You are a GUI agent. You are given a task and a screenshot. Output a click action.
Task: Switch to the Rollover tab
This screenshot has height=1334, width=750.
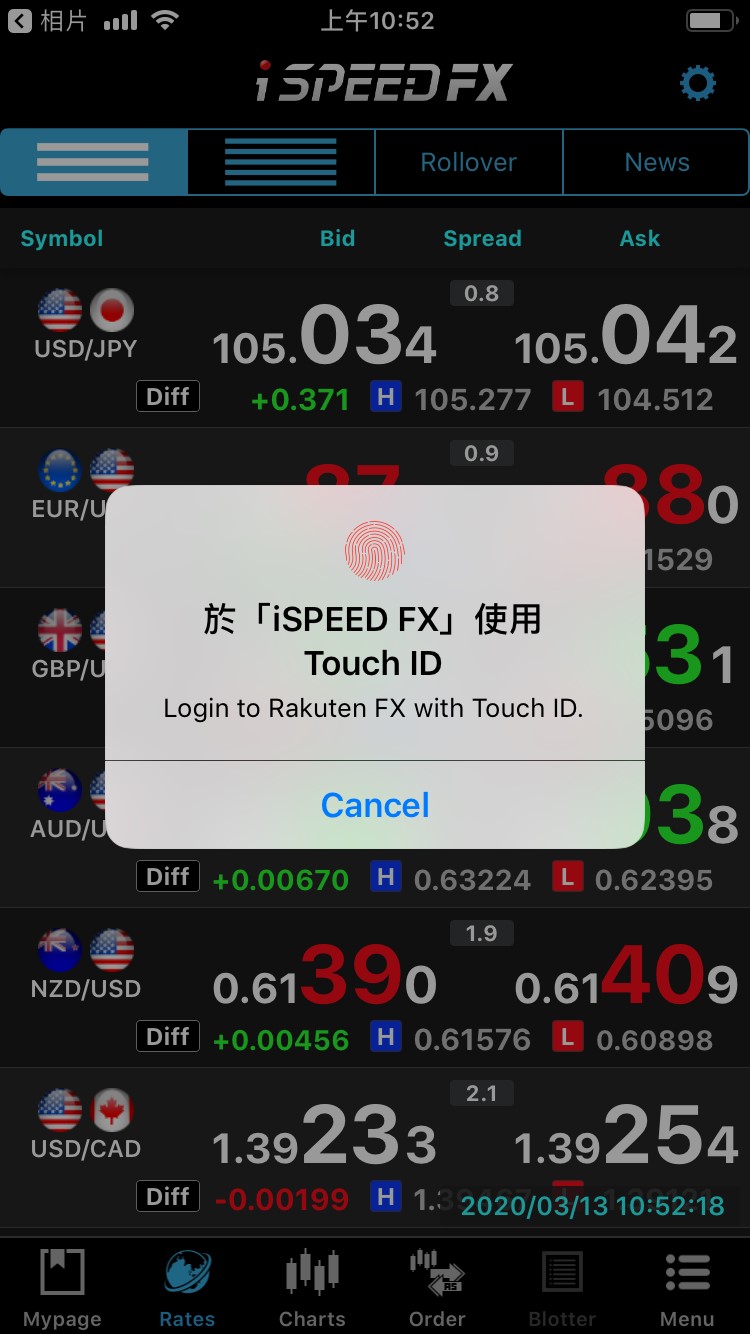tap(468, 162)
